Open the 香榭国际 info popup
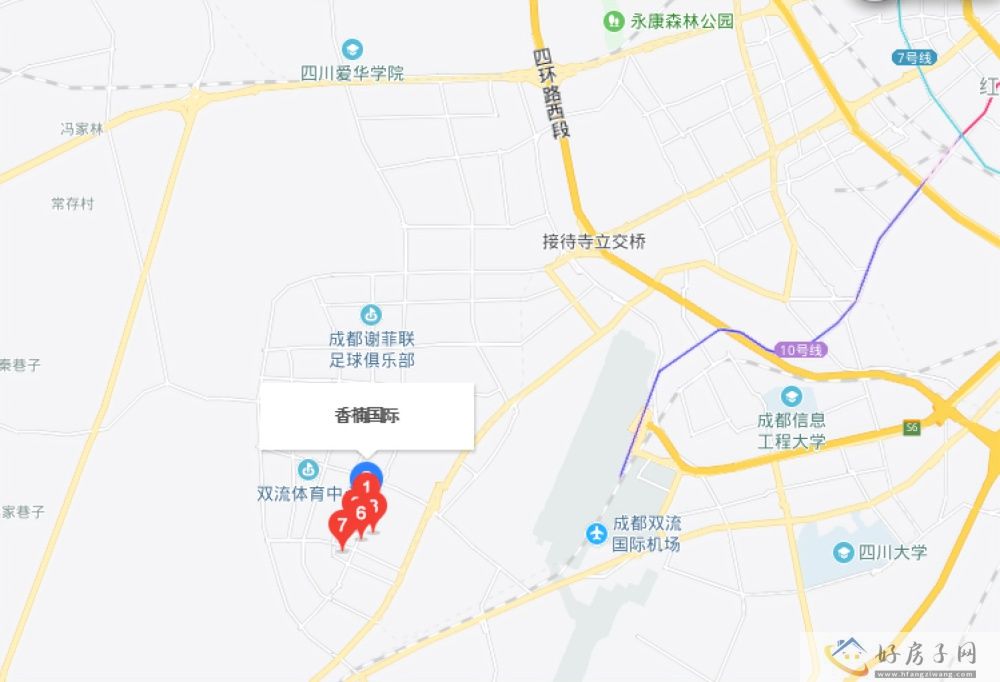Screen dimensions: 1000x682 tap(366, 416)
